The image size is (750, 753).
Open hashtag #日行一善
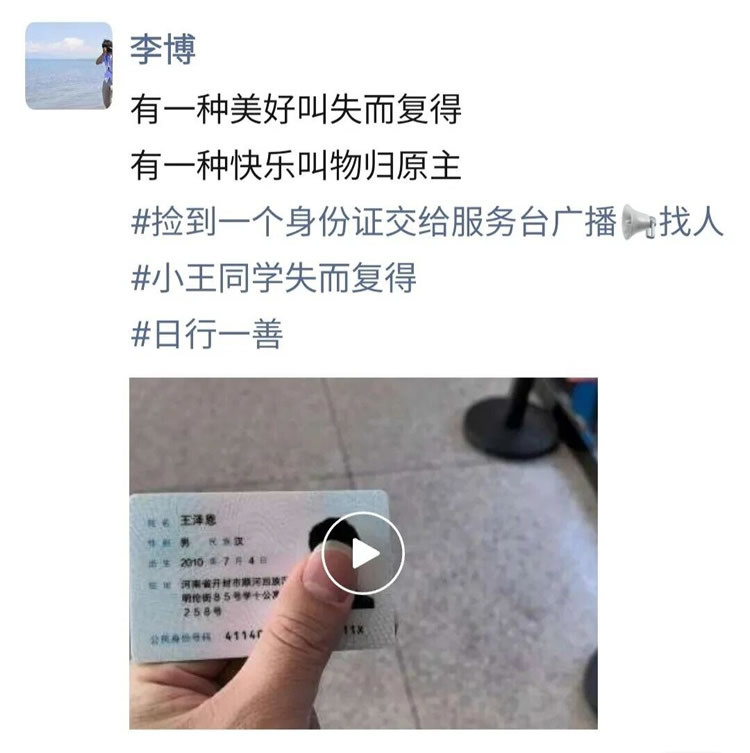[206, 334]
